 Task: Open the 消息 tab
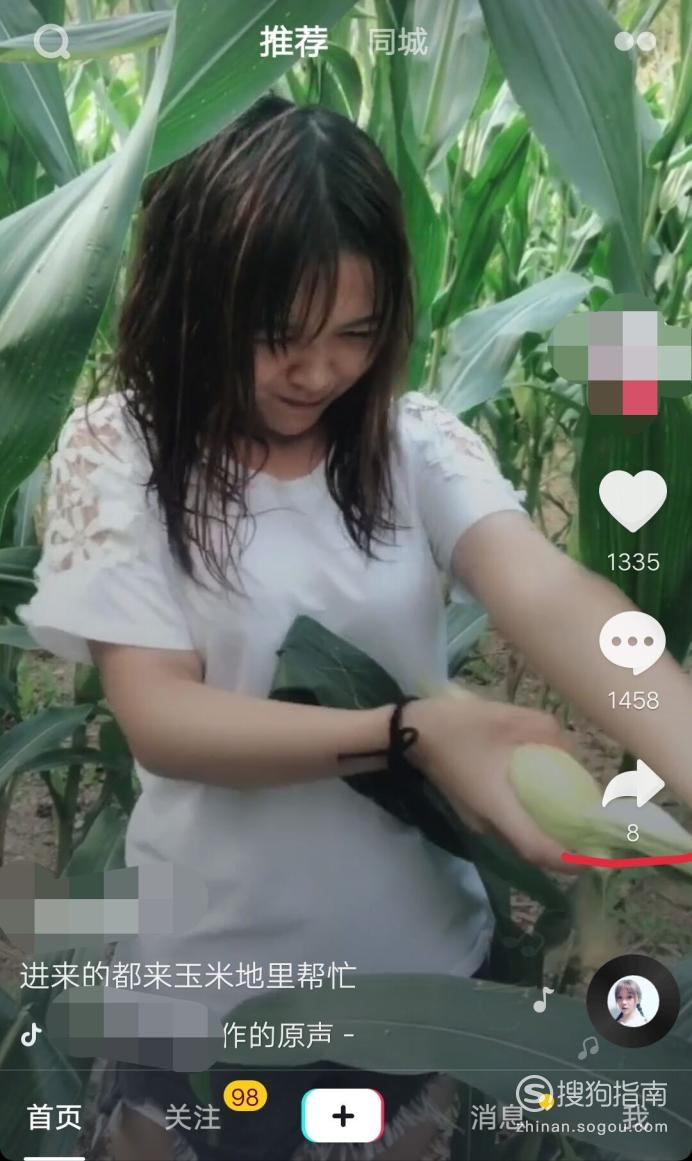click(x=497, y=1117)
